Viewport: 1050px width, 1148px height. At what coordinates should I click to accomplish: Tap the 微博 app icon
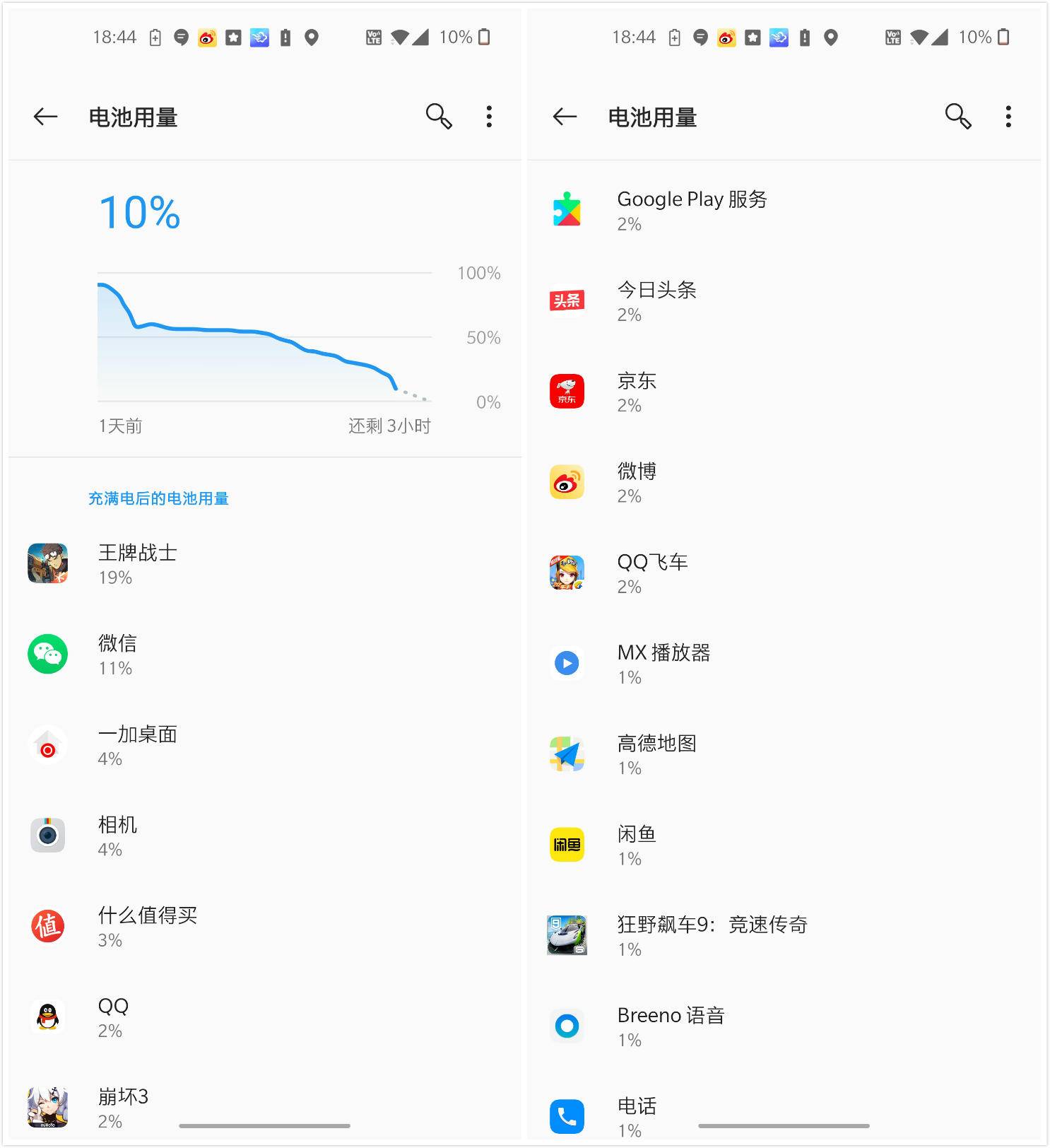click(x=566, y=481)
